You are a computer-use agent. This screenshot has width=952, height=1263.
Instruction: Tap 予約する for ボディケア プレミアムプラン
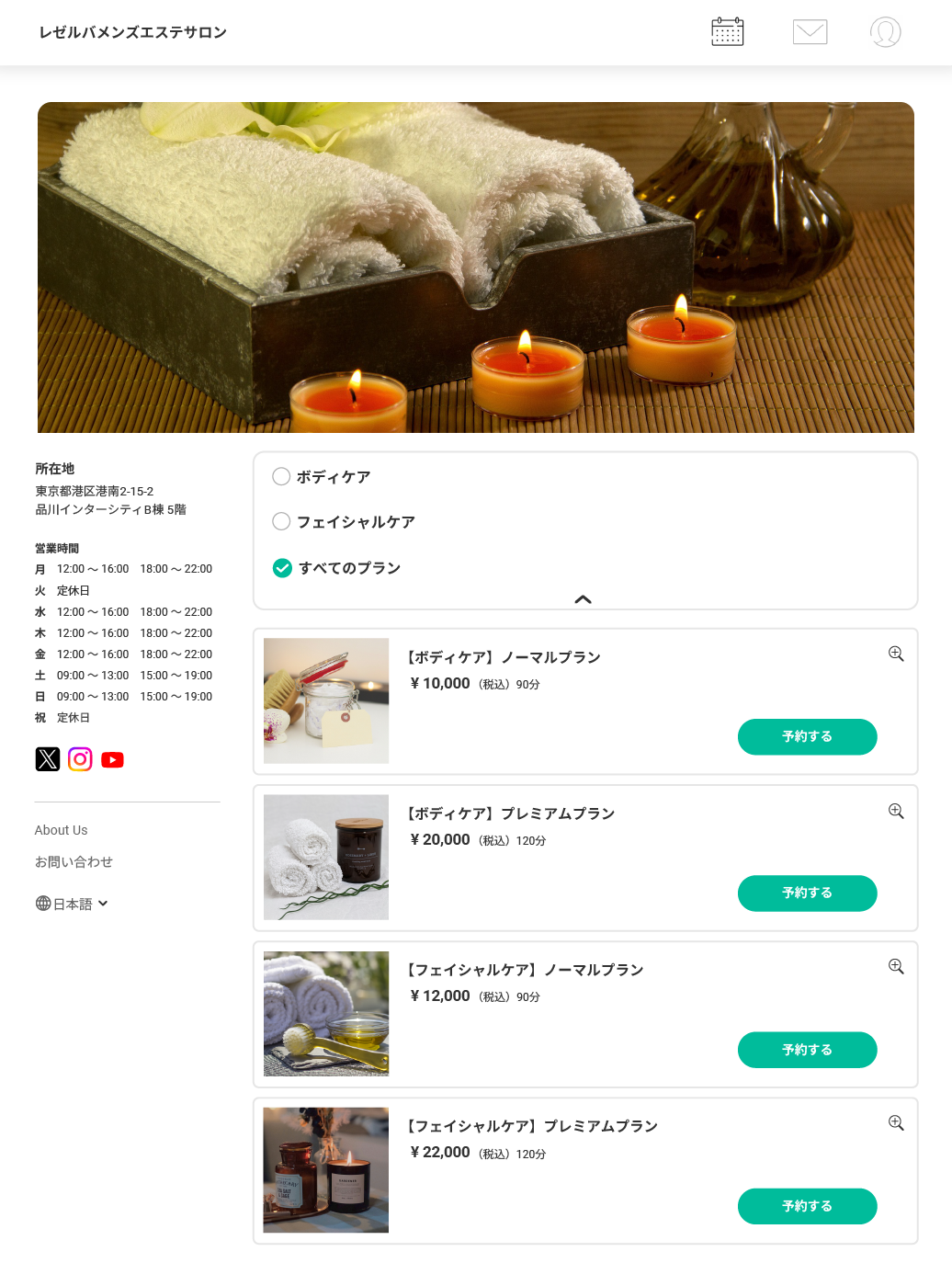(x=807, y=893)
